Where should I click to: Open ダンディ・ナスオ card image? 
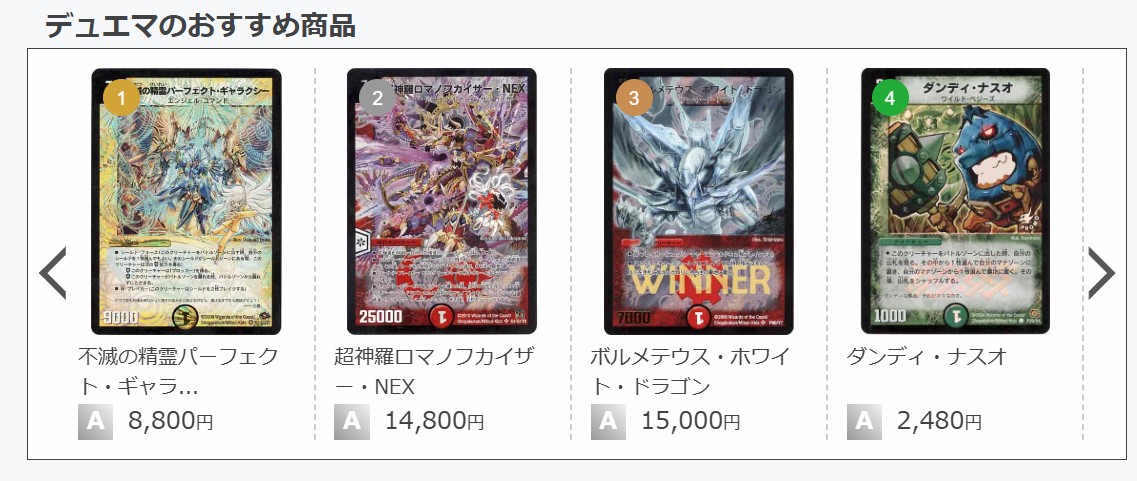click(x=955, y=201)
